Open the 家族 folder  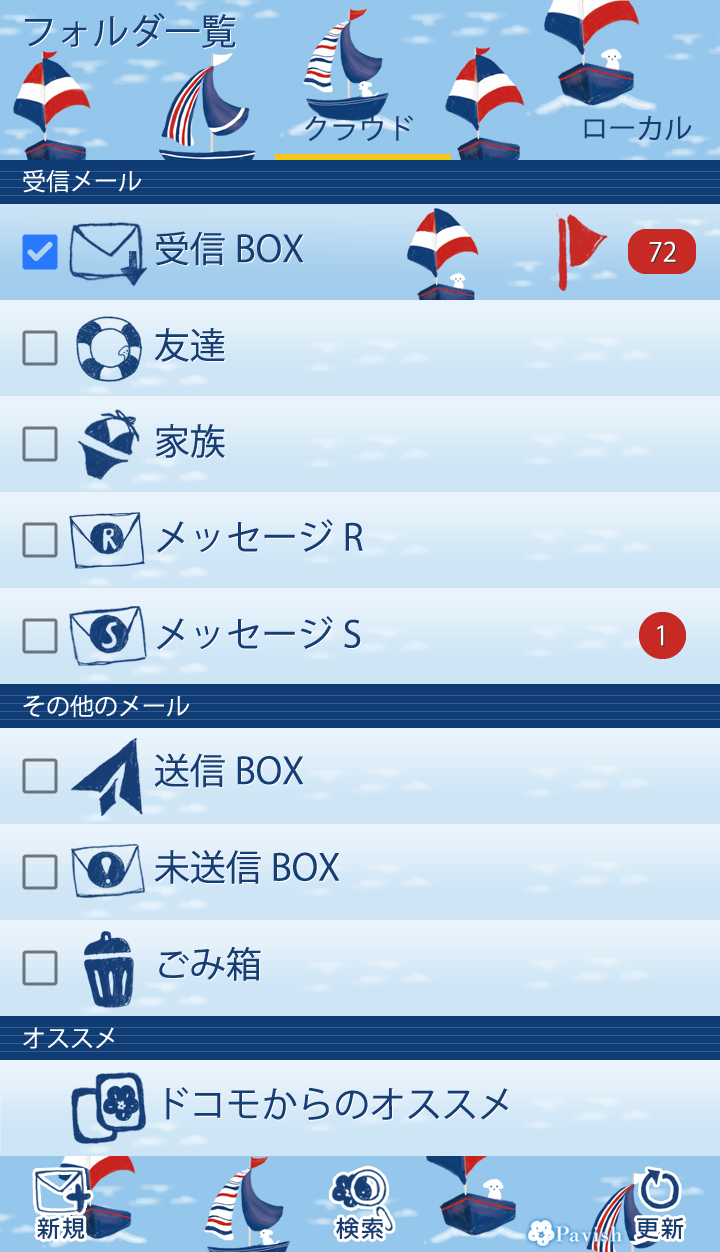point(190,443)
